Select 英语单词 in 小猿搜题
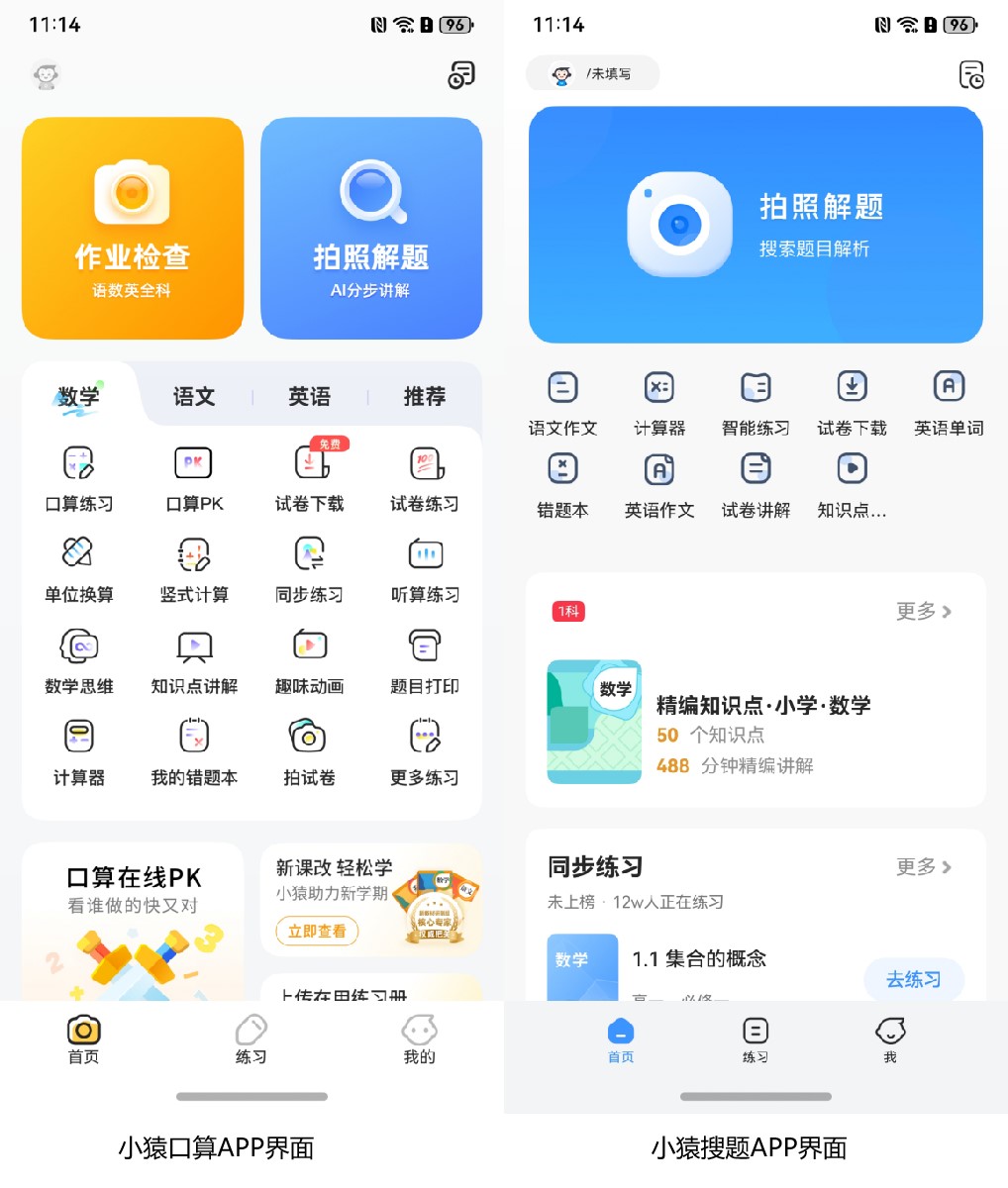The height and width of the screenshot is (1188, 1008). (948, 401)
